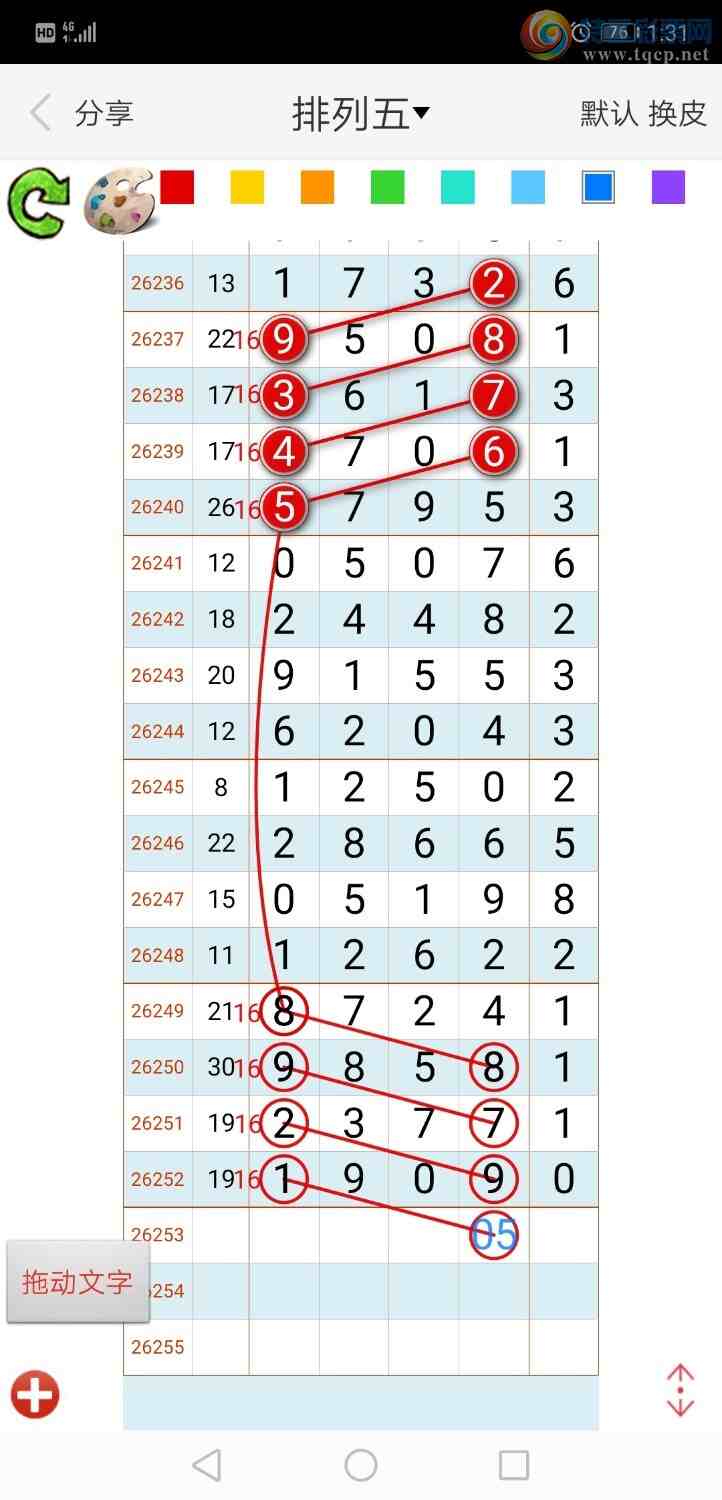Pick the green color swatch
Screen dimensions: 722x1500
[x=388, y=187]
